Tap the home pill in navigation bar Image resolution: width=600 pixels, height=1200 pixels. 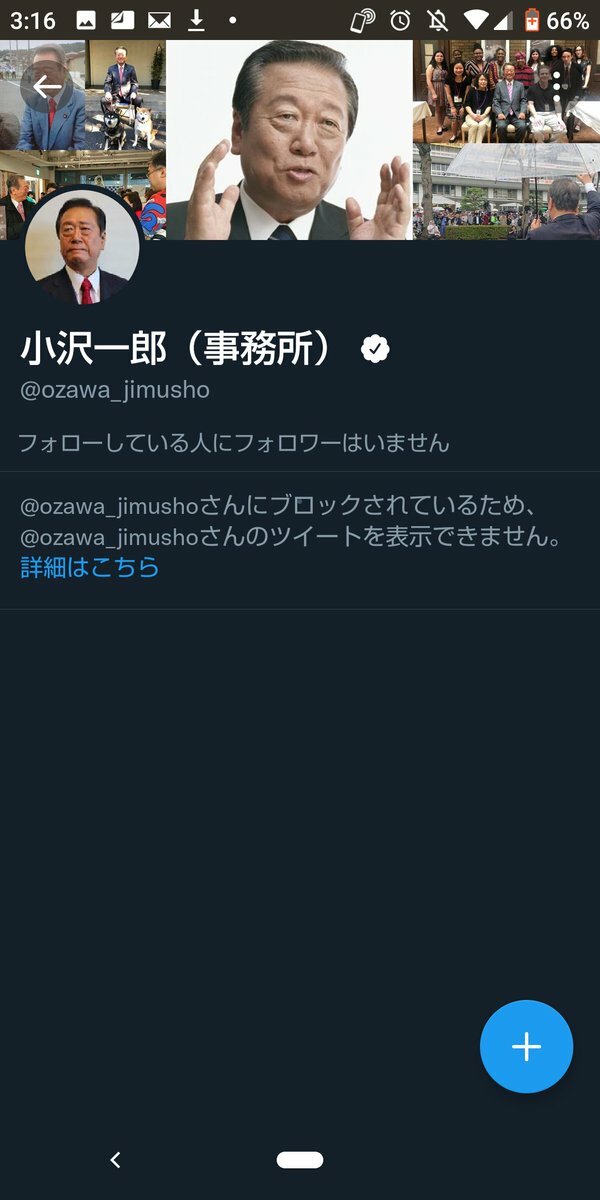300,1160
